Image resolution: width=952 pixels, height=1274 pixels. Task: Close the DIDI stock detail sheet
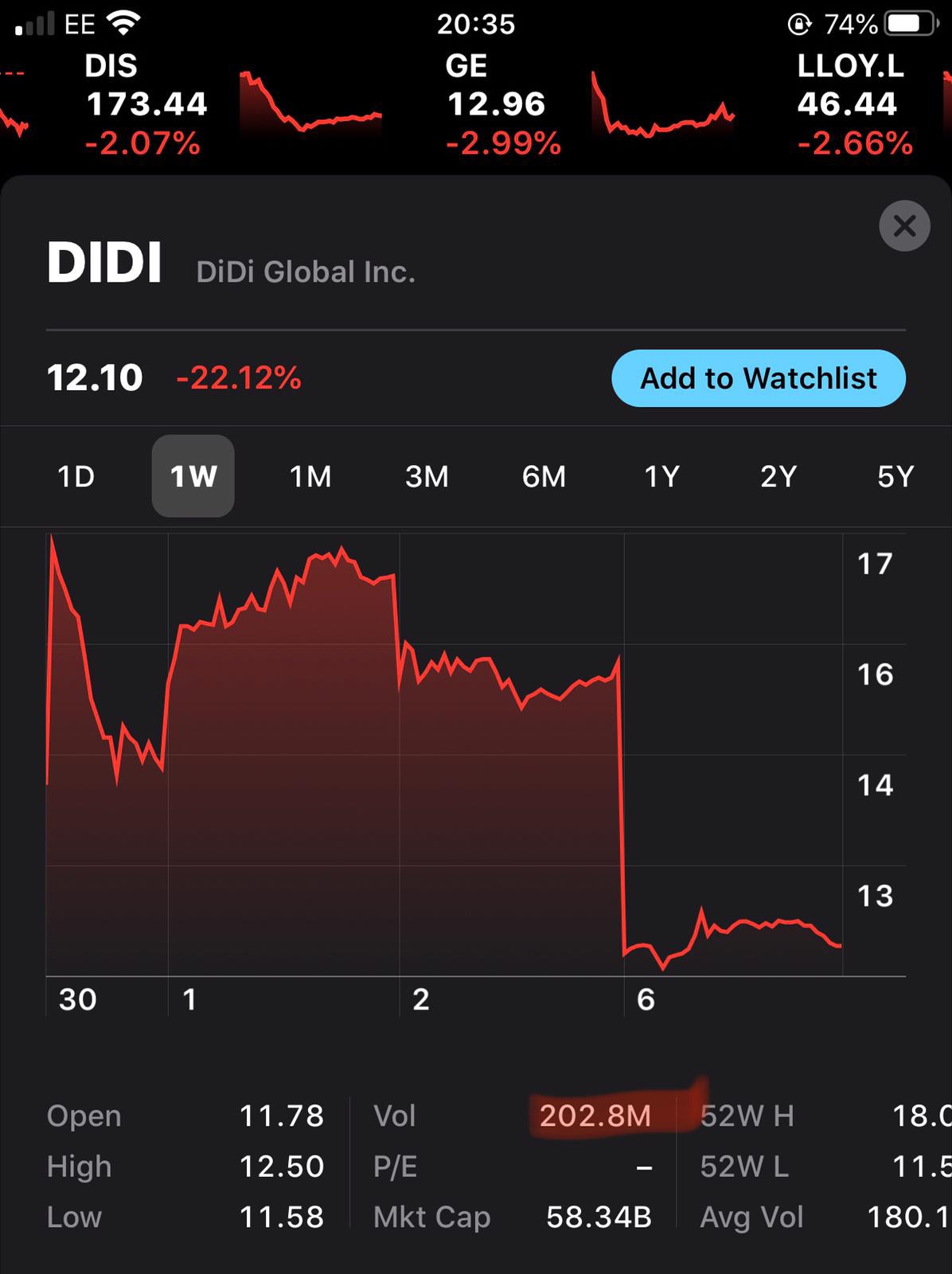[904, 227]
